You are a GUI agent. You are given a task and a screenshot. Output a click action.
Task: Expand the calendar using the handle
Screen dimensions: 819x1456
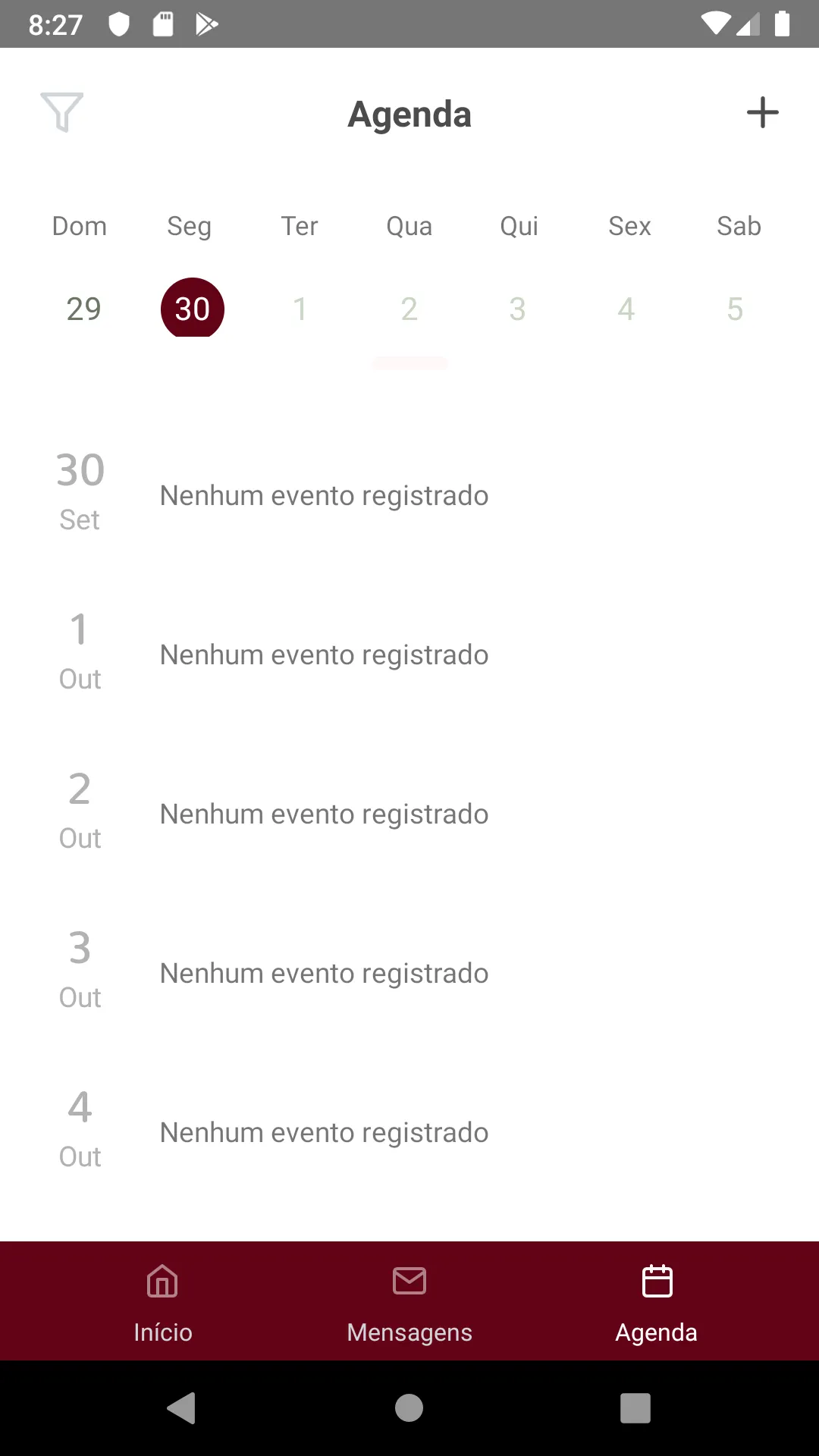tap(409, 362)
